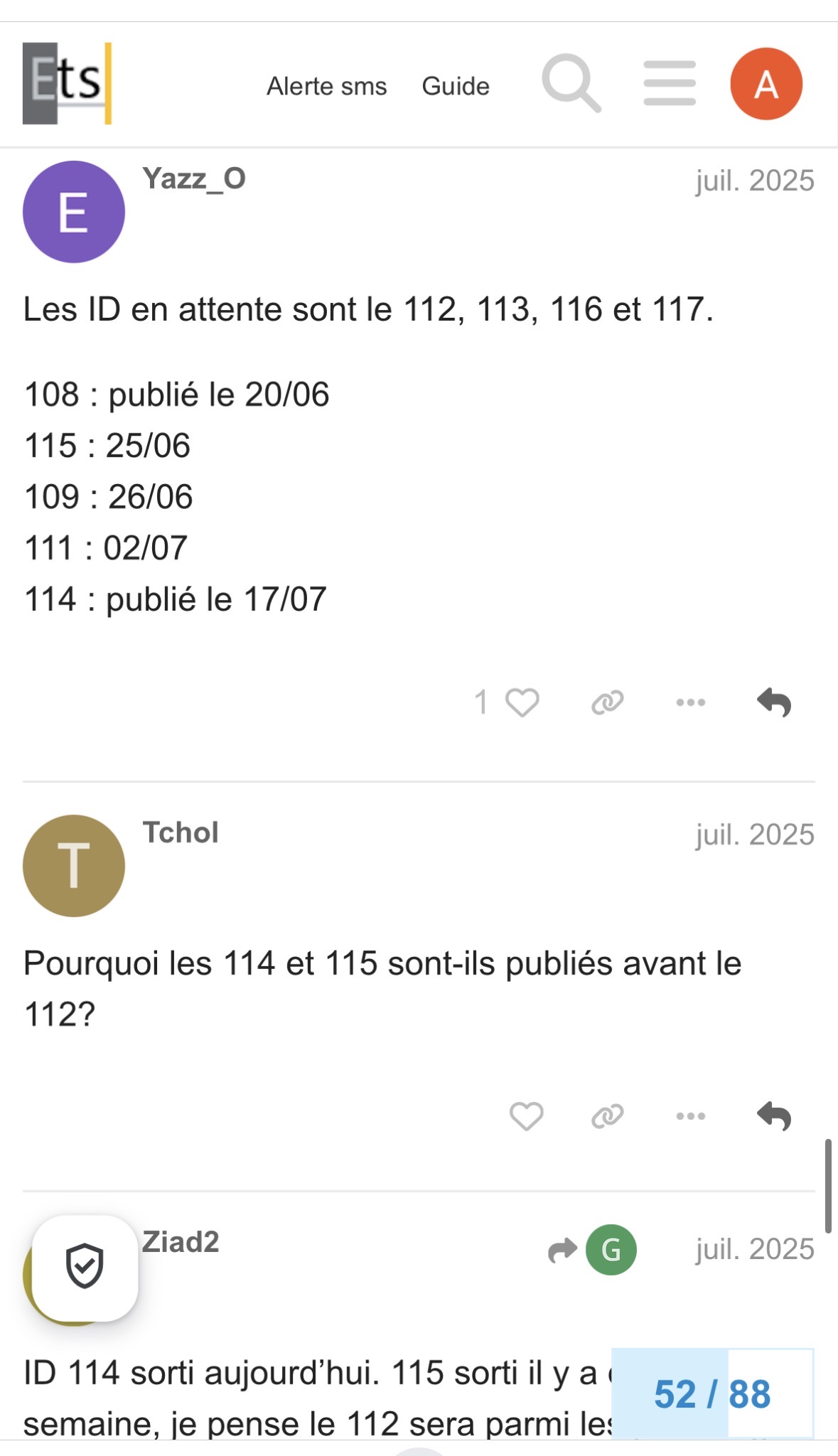Open the search magnifier in the header
The width and height of the screenshot is (838, 1456).
(571, 84)
